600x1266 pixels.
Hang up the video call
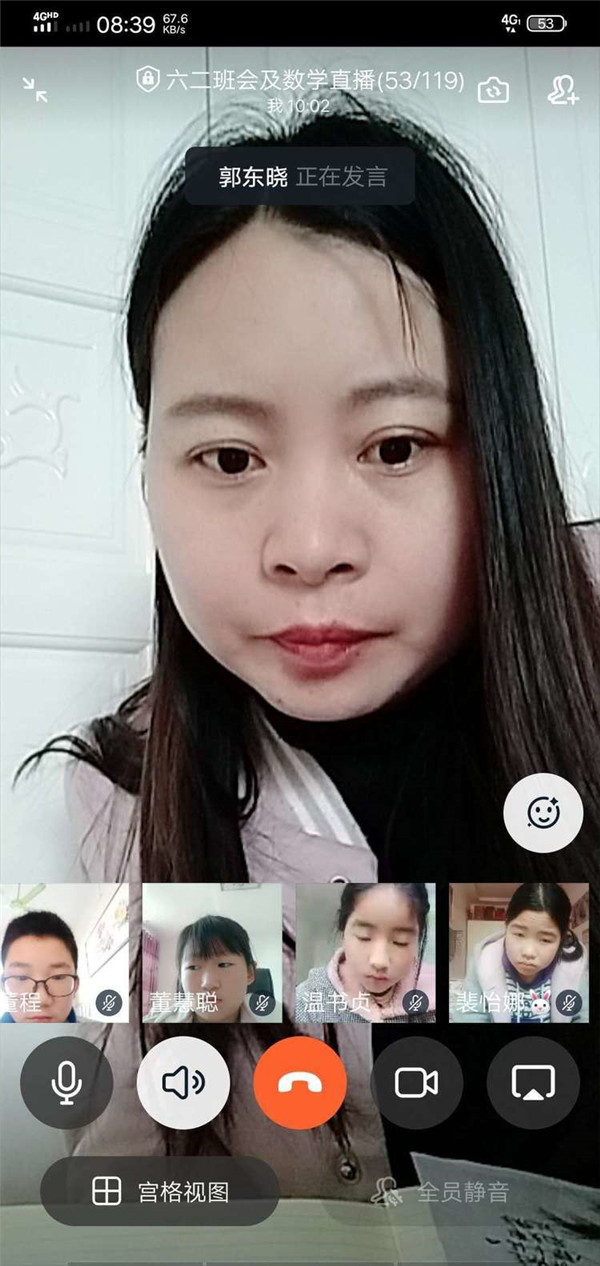pyautogui.click(x=300, y=1082)
